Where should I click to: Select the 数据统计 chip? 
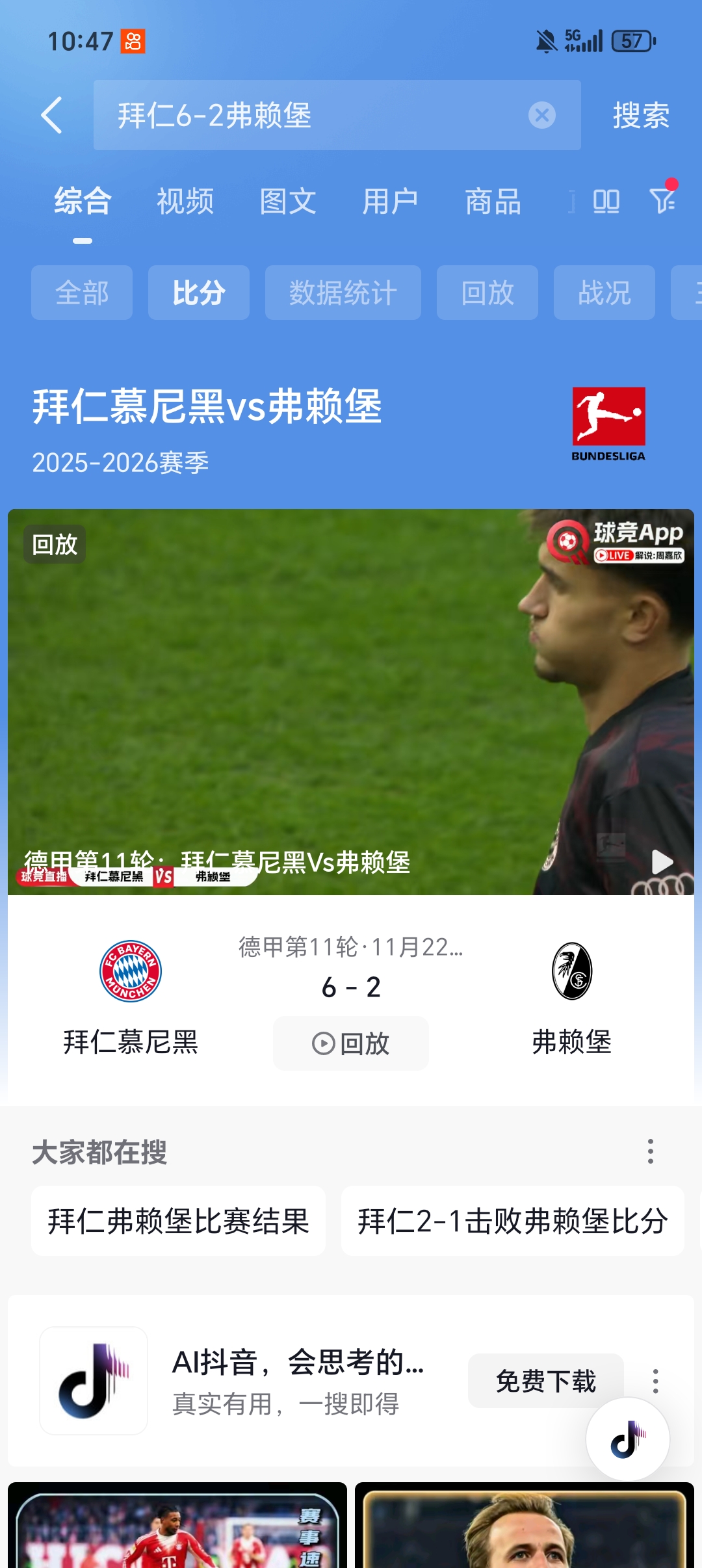[343, 293]
